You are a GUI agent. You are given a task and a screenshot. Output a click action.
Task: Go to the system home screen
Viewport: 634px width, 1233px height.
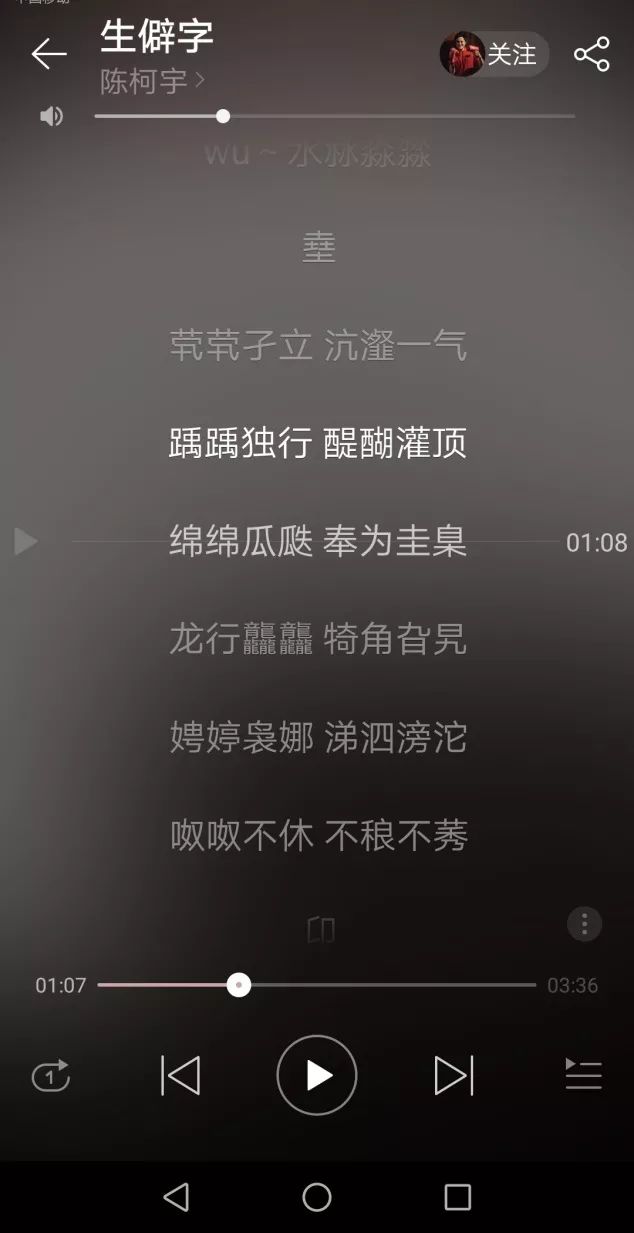click(317, 1197)
